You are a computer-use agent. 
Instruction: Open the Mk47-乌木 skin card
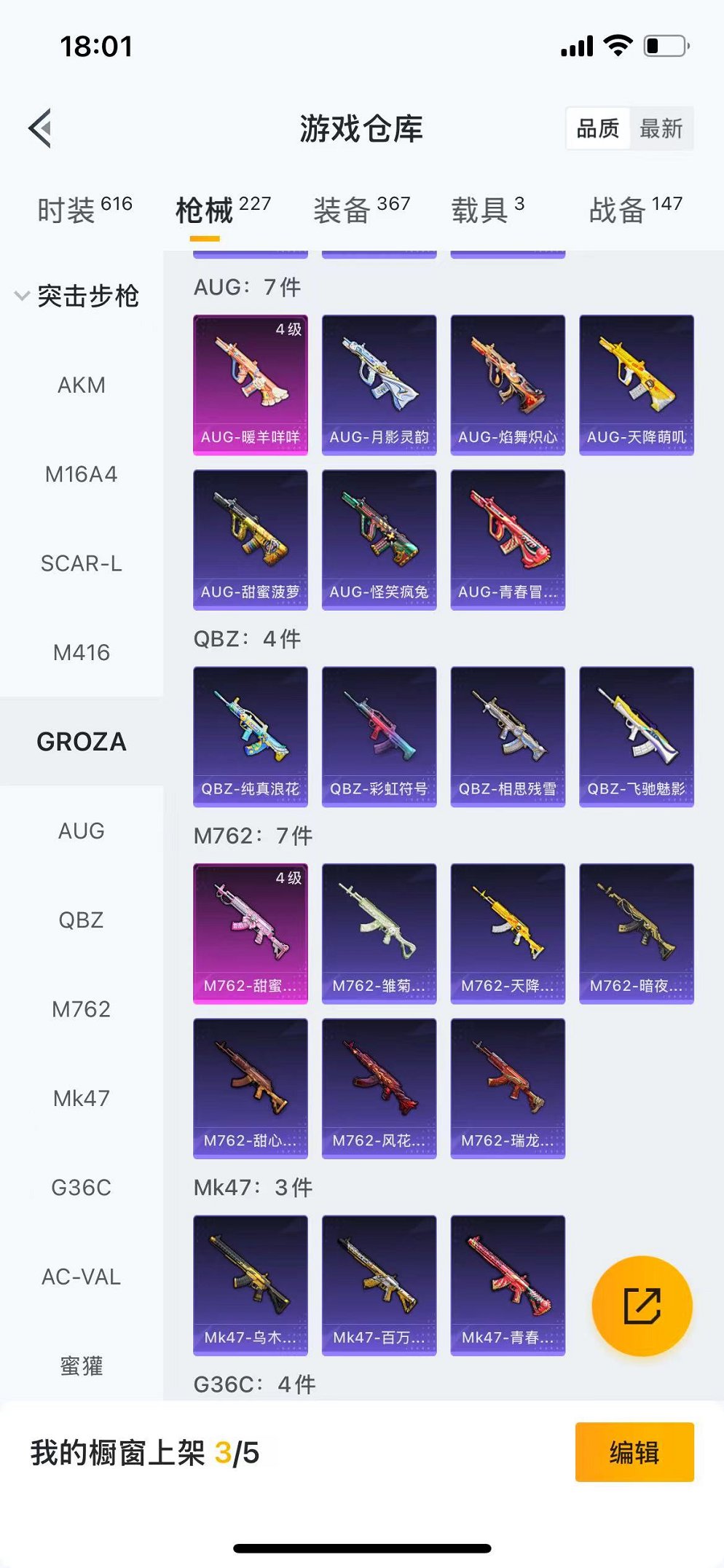point(250,1285)
